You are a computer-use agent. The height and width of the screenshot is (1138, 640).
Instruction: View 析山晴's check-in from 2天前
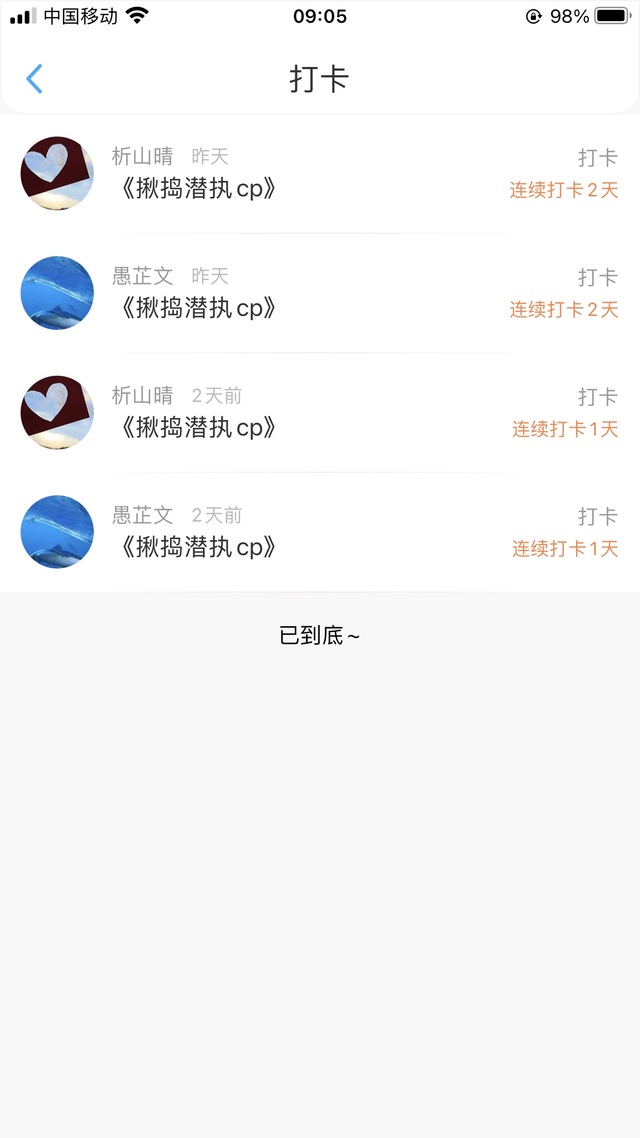[x=319, y=413]
